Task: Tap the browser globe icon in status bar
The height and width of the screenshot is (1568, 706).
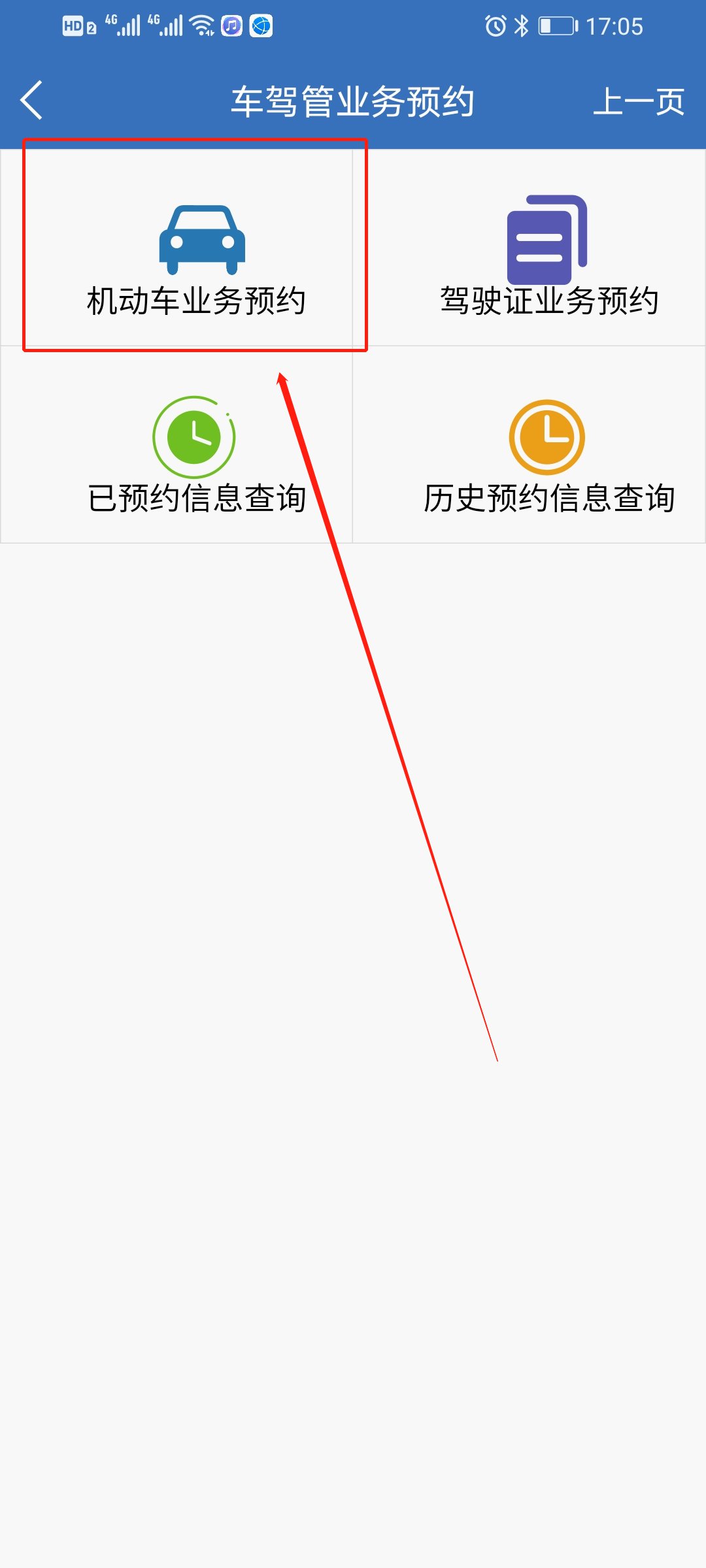Action: (263, 26)
